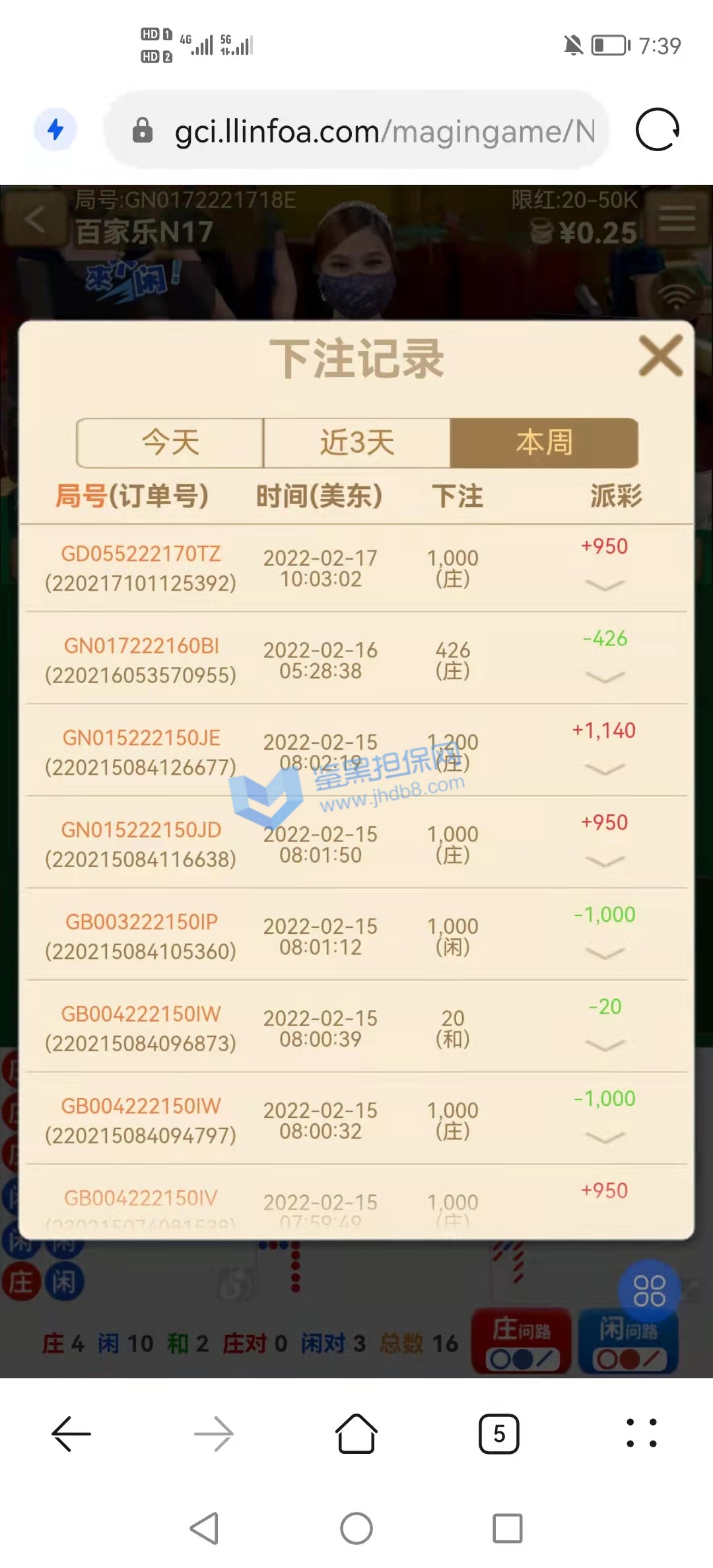This screenshot has height=1568, width=713.
Task: Switch to the 近3天 tab
Action: [356, 442]
